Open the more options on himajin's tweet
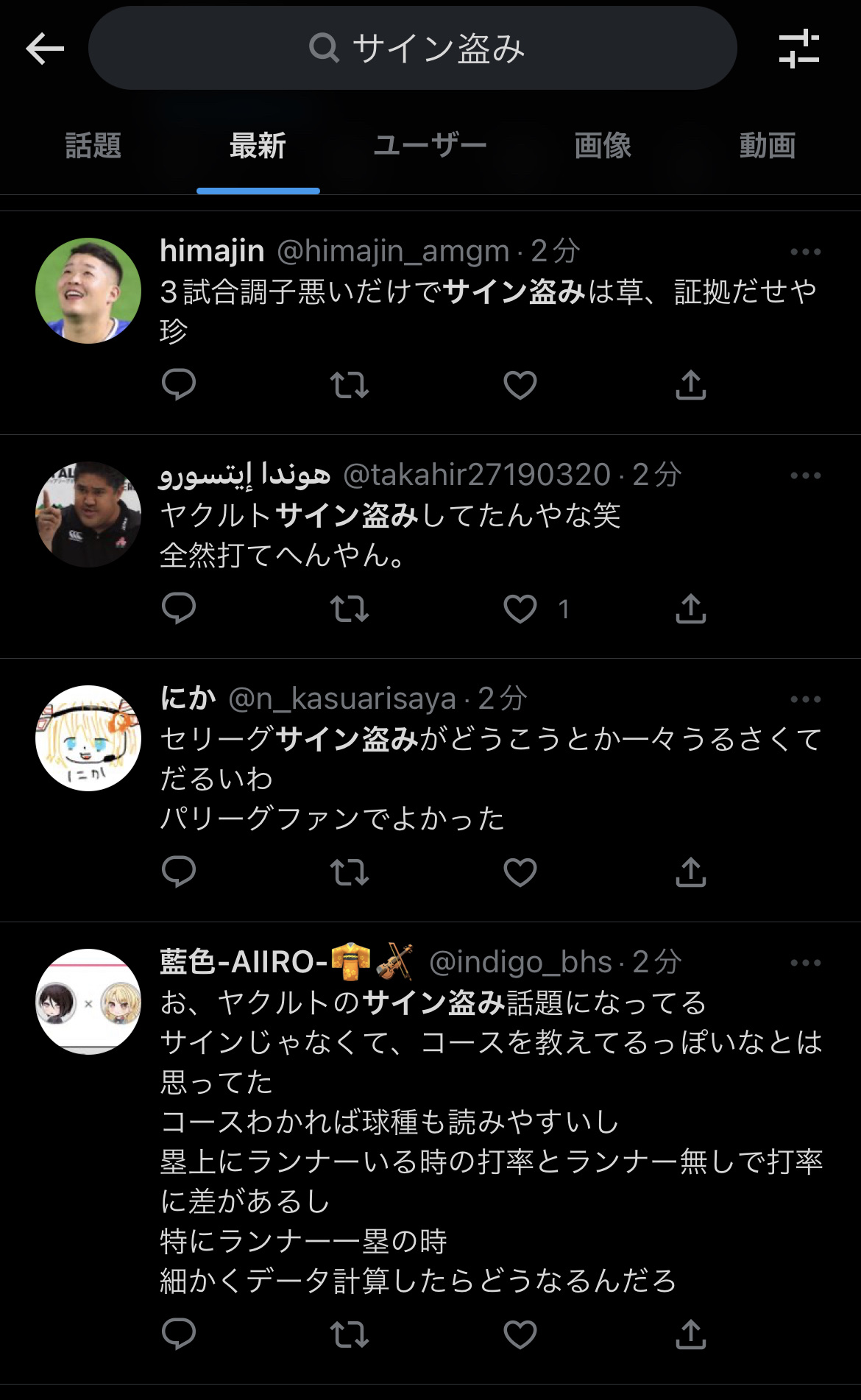 click(805, 252)
